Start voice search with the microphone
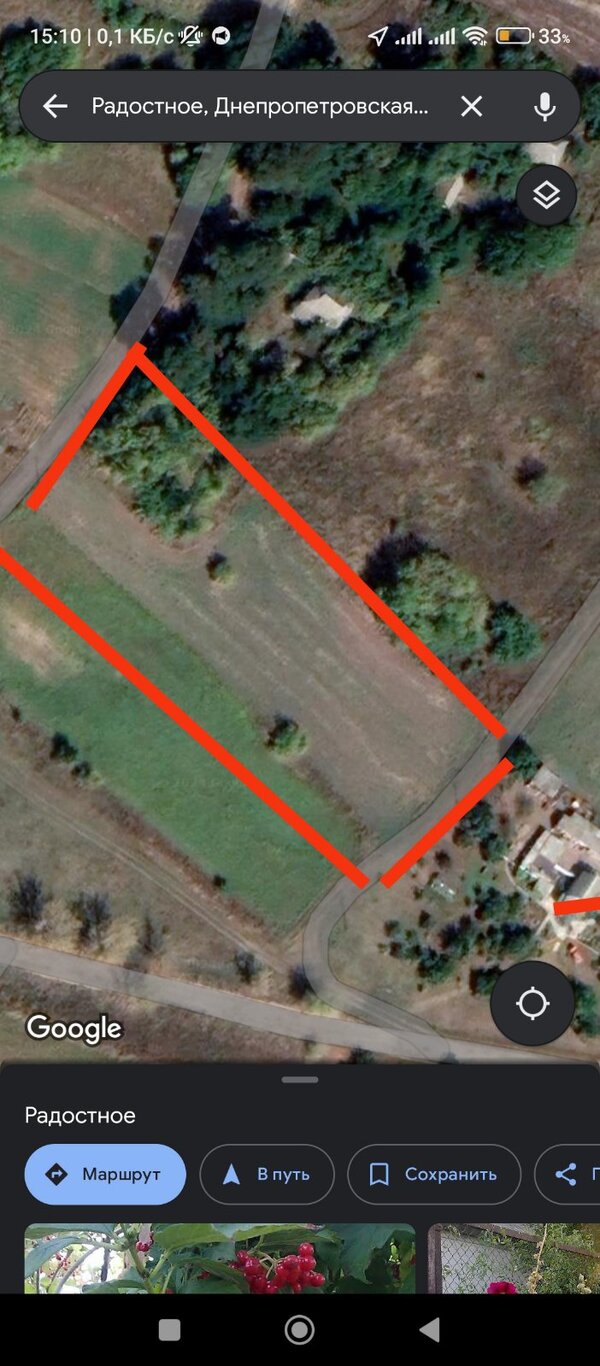Viewport: 600px width, 1366px height. 544,106
